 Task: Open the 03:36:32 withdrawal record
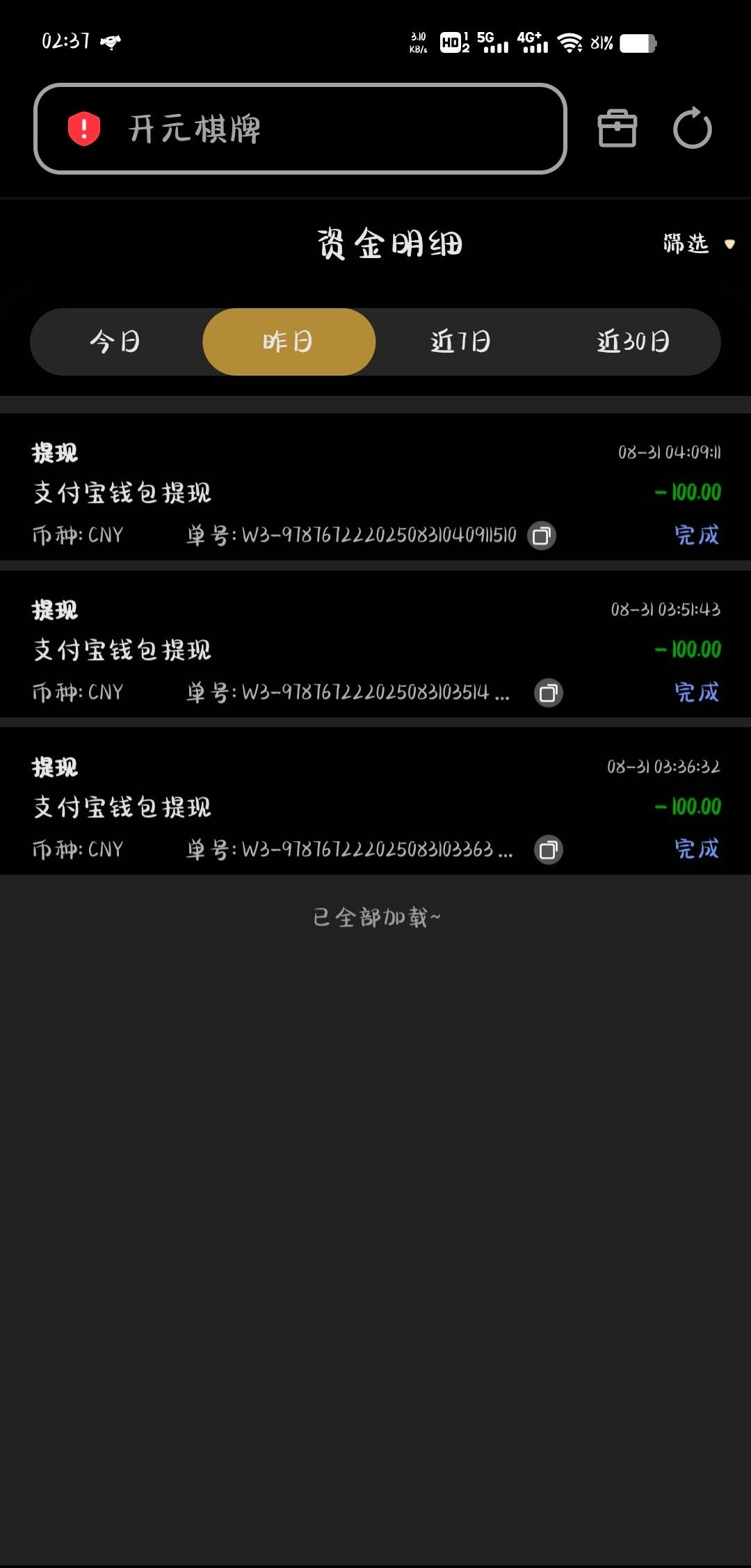pos(348,806)
